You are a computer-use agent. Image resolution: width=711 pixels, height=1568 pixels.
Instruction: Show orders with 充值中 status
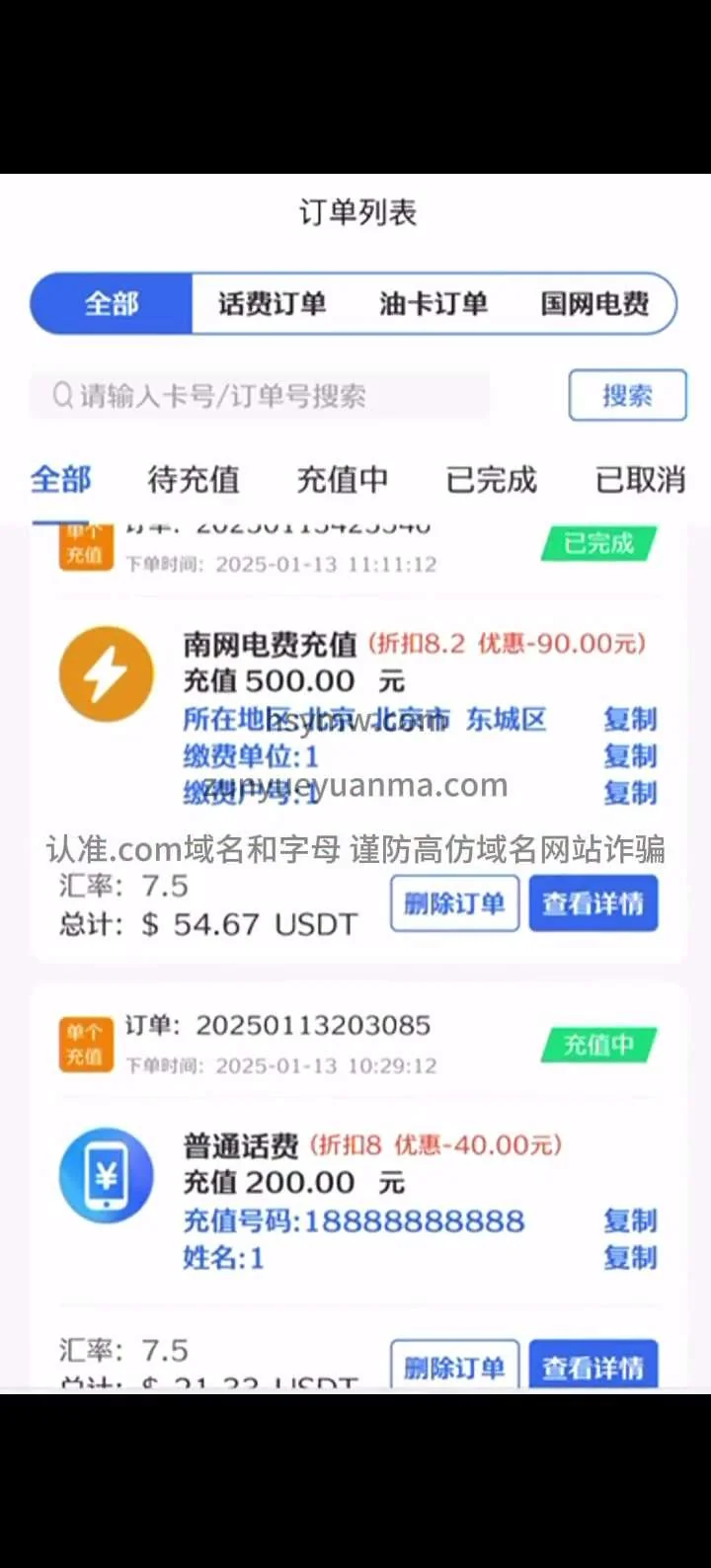(343, 480)
